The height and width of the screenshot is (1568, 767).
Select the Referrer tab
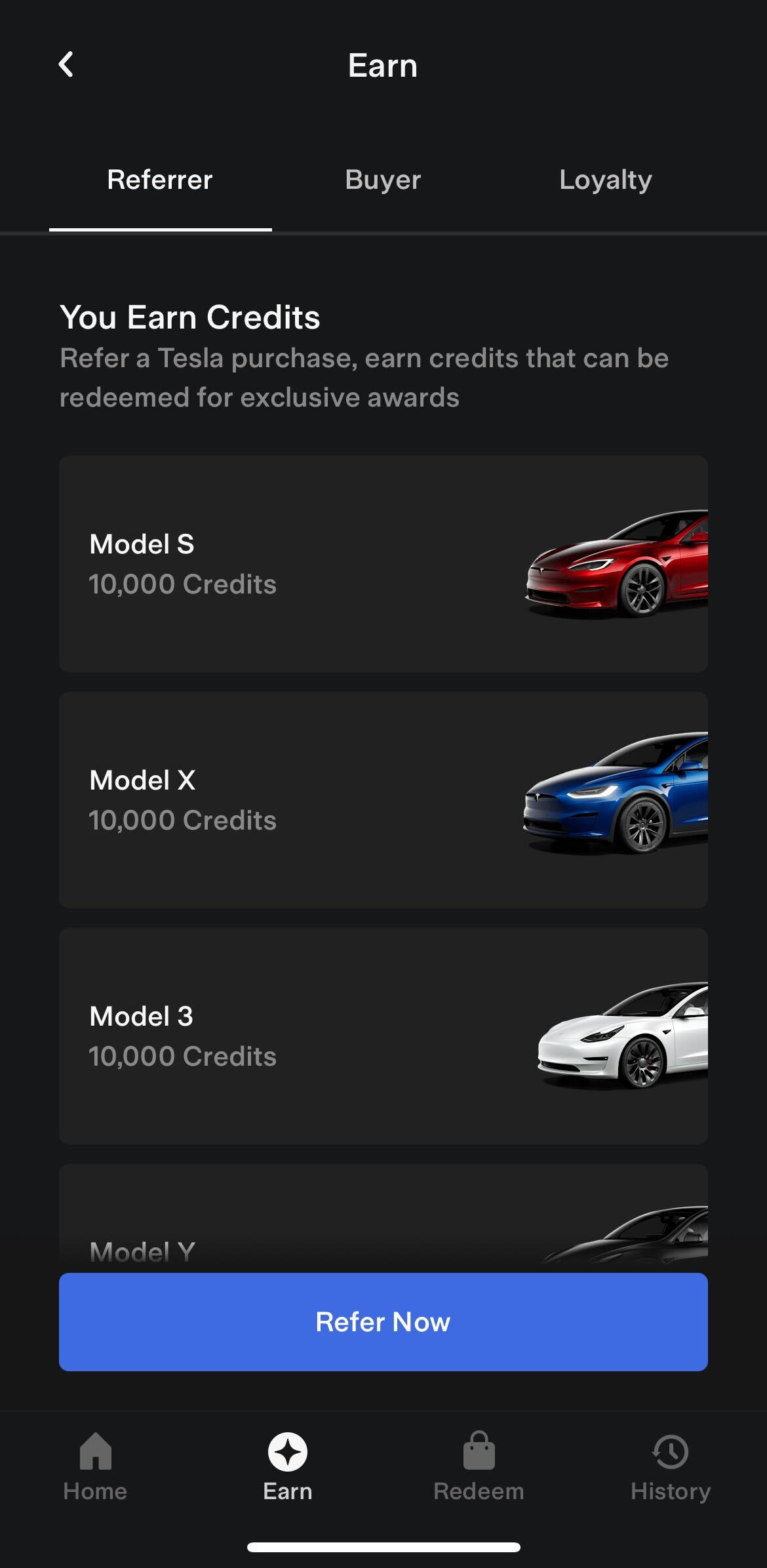coord(160,180)
